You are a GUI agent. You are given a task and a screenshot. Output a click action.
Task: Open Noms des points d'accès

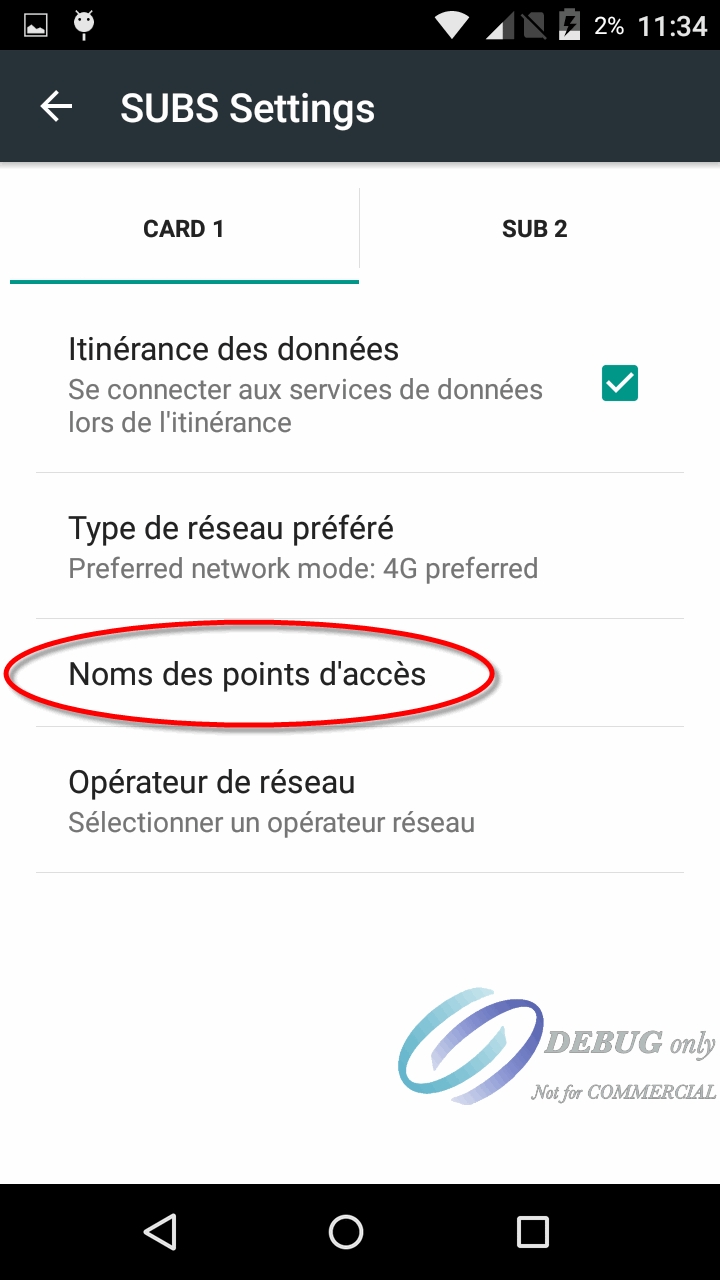pos(246,674)
